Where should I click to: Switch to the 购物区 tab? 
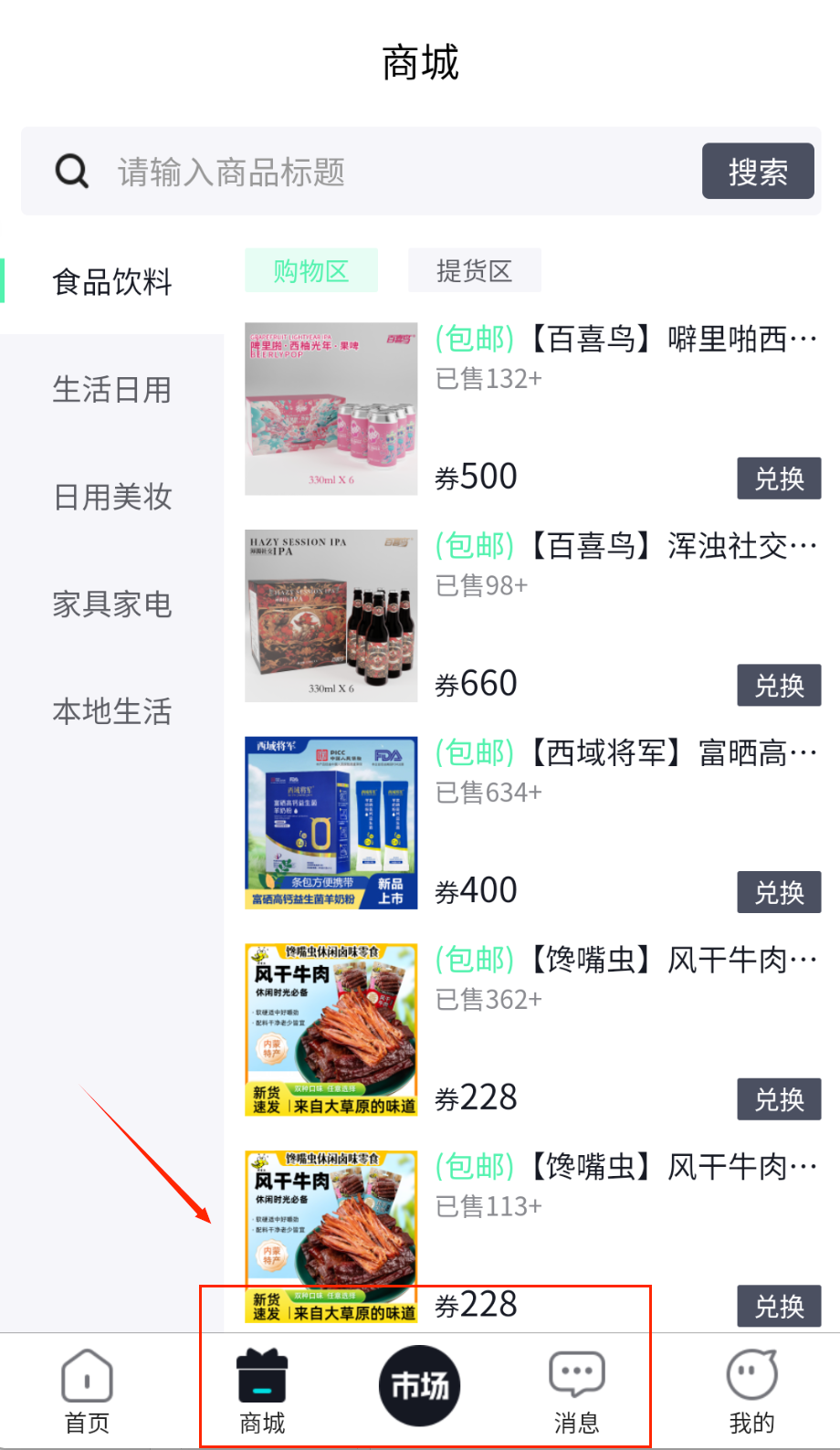tap(310, 270)
